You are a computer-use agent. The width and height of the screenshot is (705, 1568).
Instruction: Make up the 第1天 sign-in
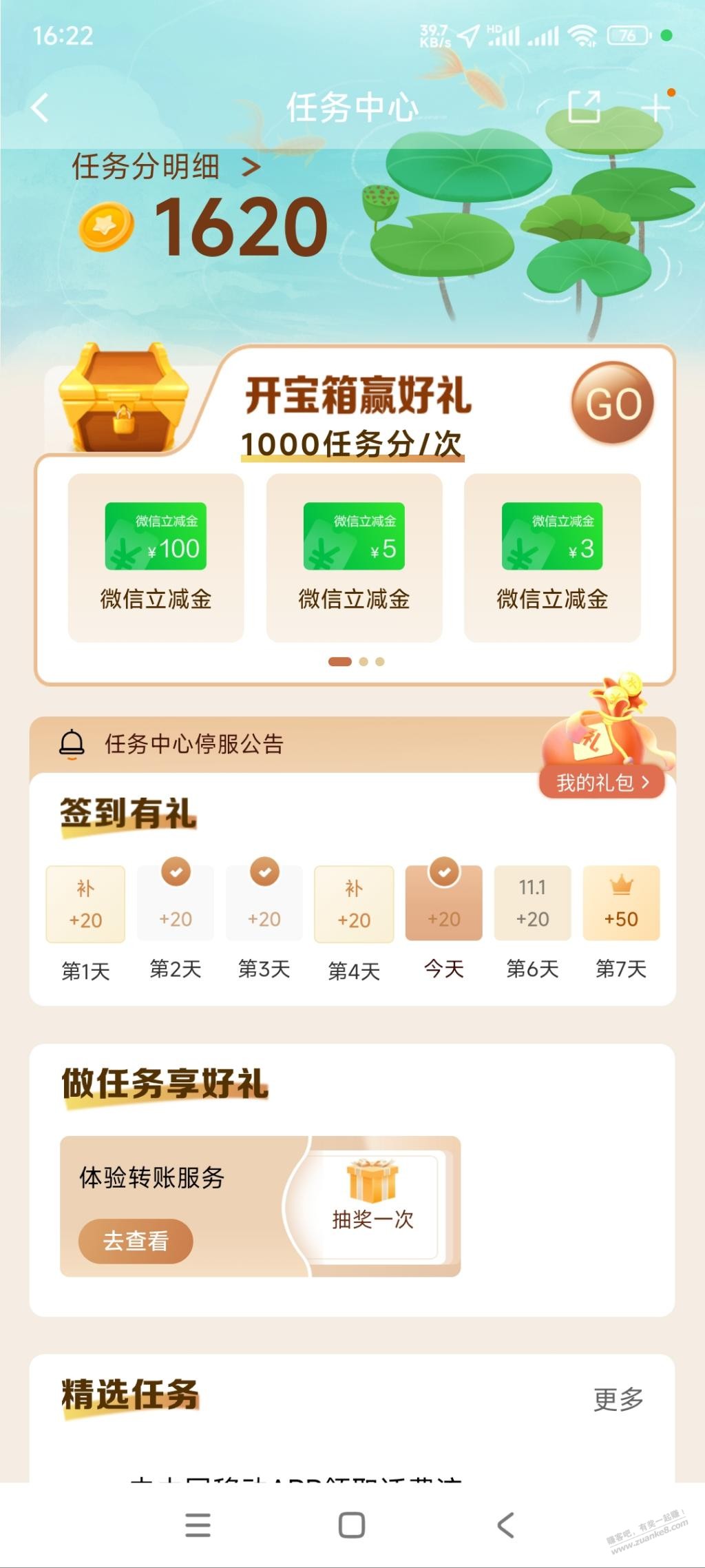click(85, 904)
